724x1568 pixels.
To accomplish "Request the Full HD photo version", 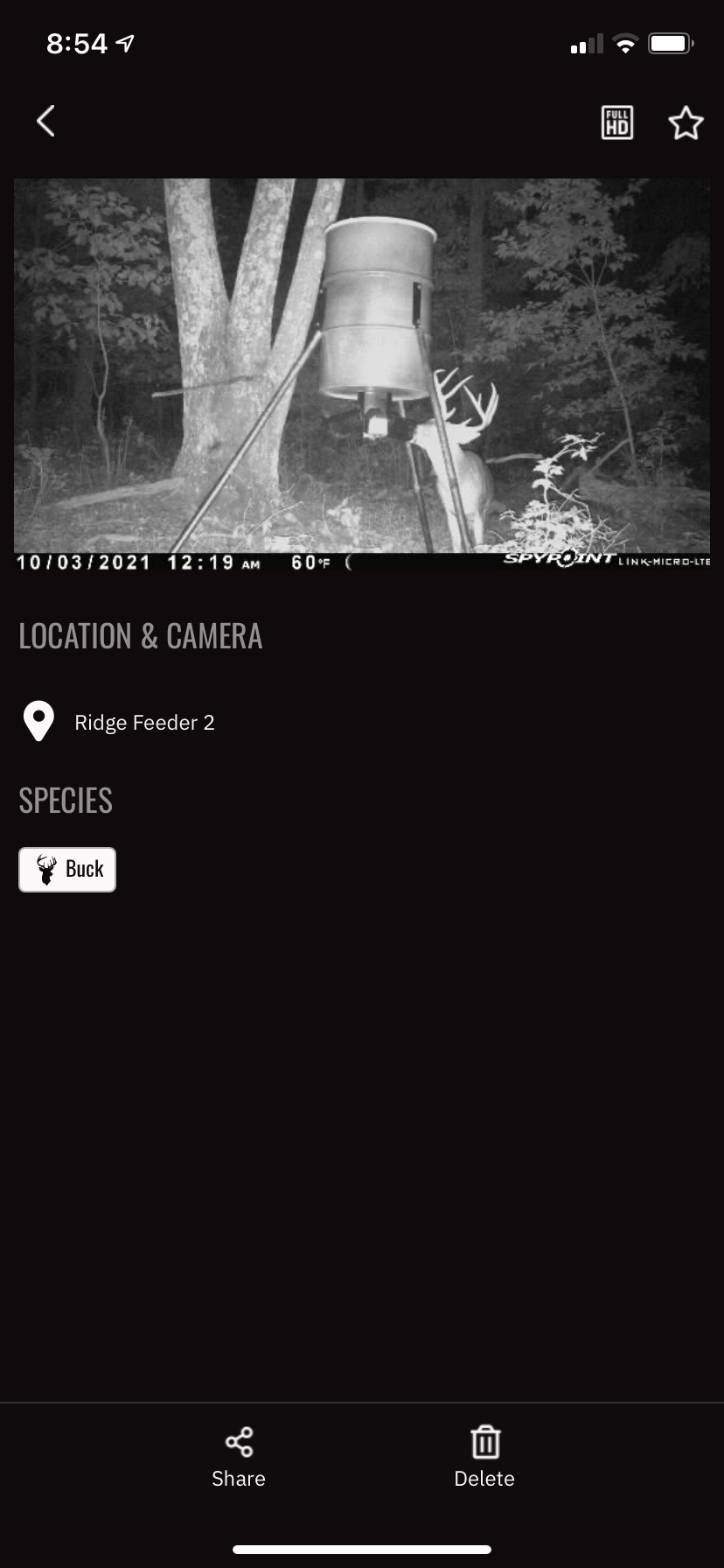I will (x=617, y=123).
